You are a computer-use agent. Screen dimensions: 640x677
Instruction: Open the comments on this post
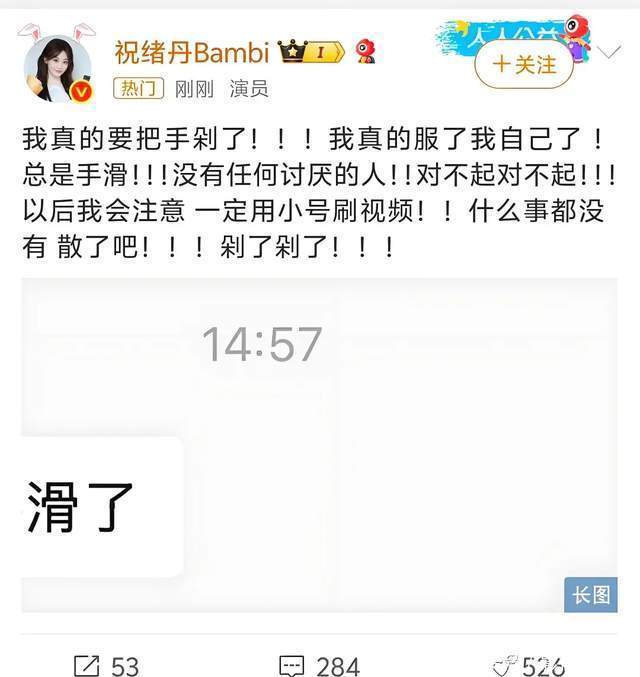coord(319,664)
